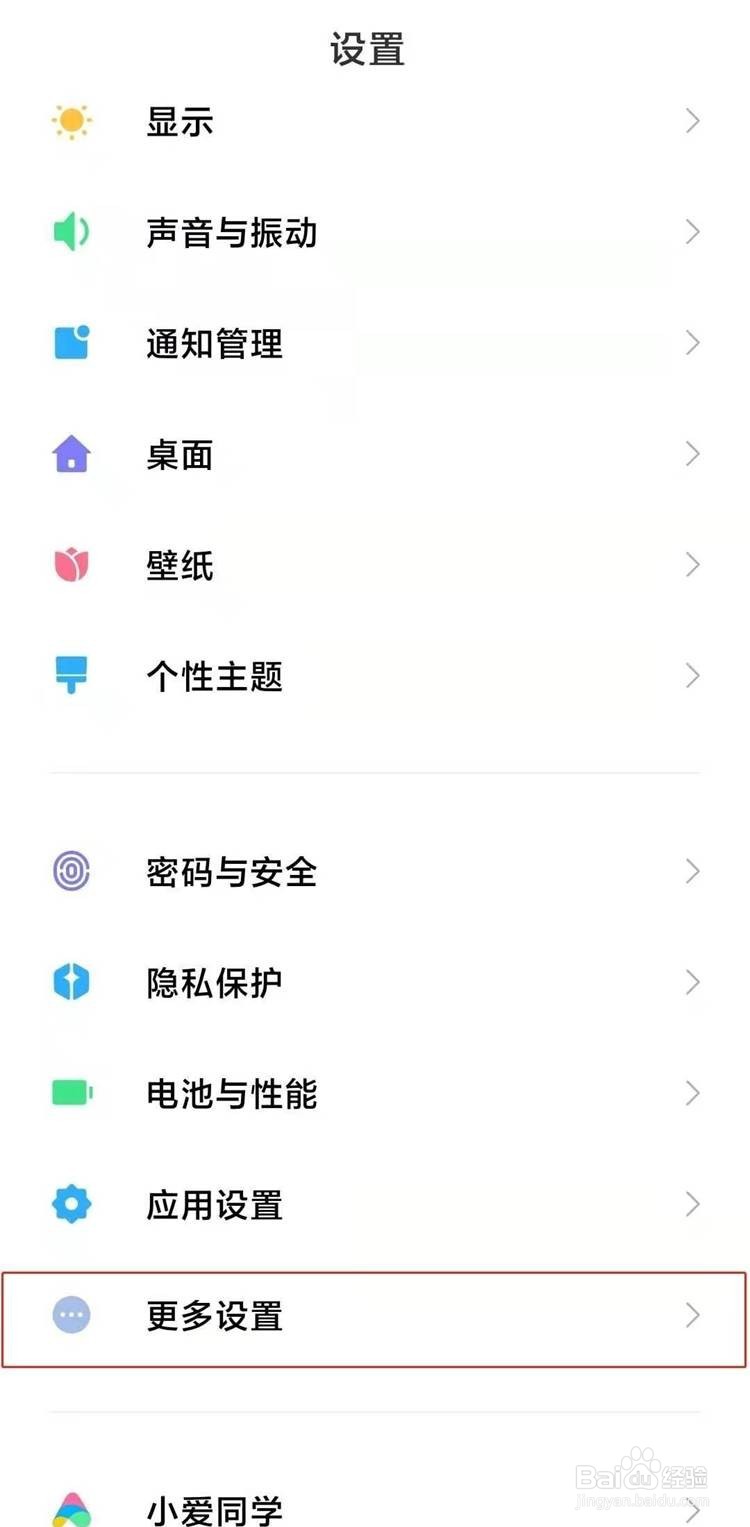750x1527 pixels.
Task: Enter 密码与安全 settings
Action: 375,872
